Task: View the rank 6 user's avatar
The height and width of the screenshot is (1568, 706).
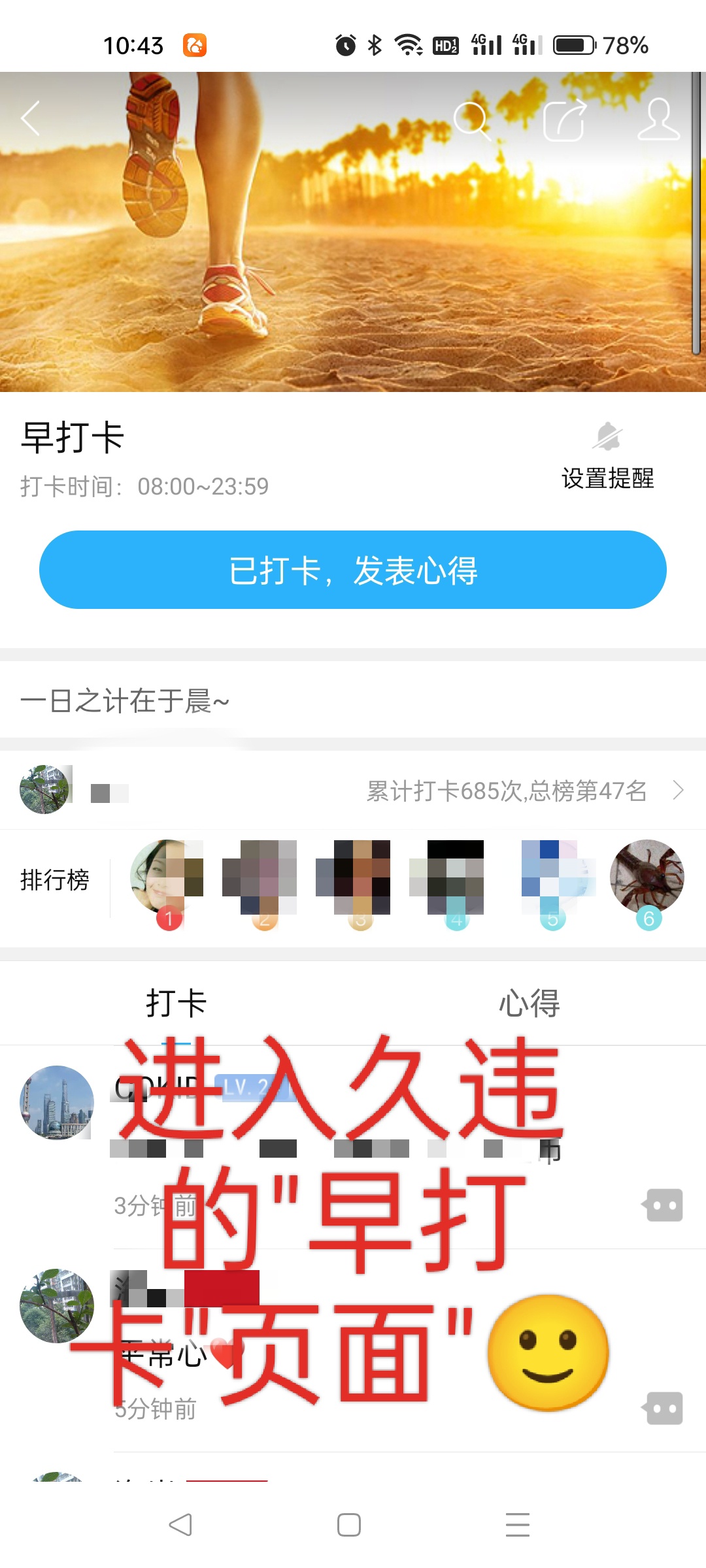Action: point(647,877)
